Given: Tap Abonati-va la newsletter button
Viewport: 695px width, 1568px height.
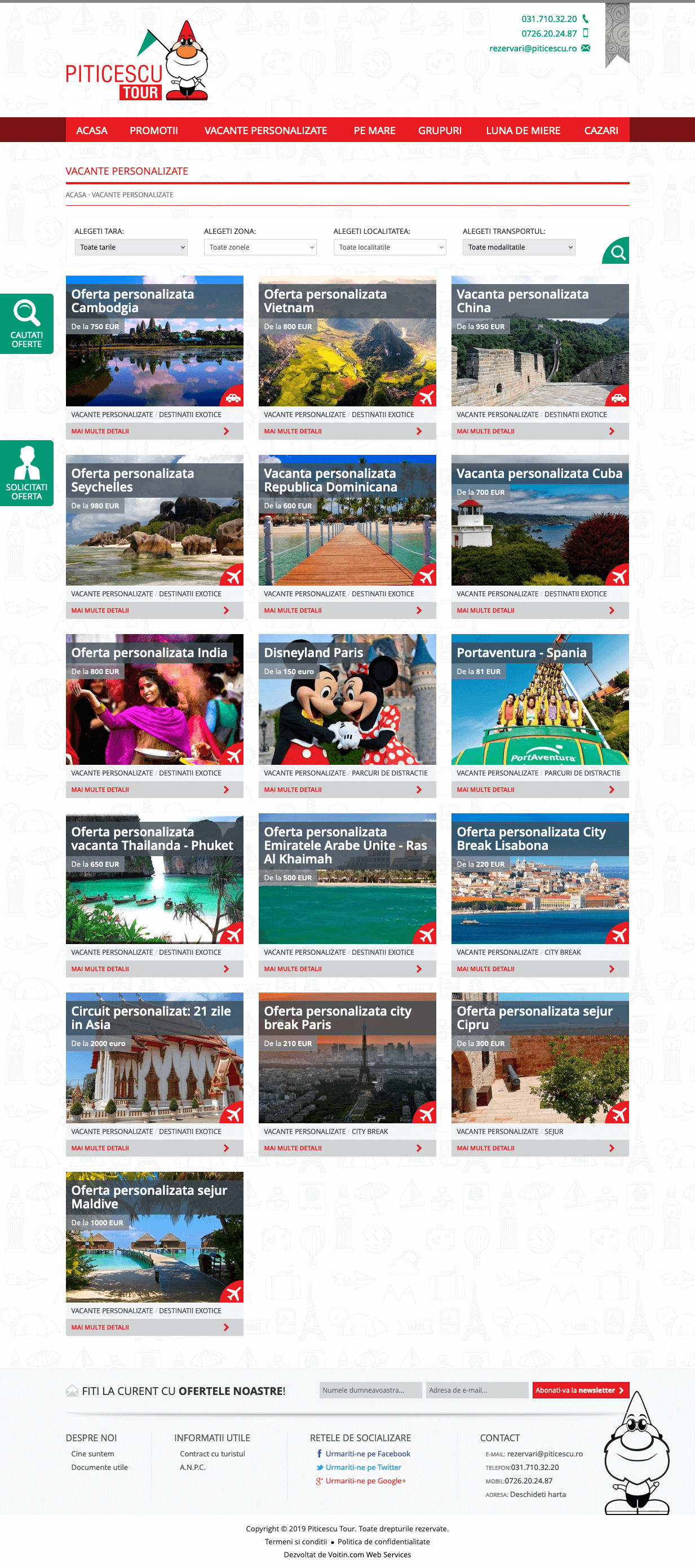Looking at the screenshot, I should click(x=581, y=1390).
